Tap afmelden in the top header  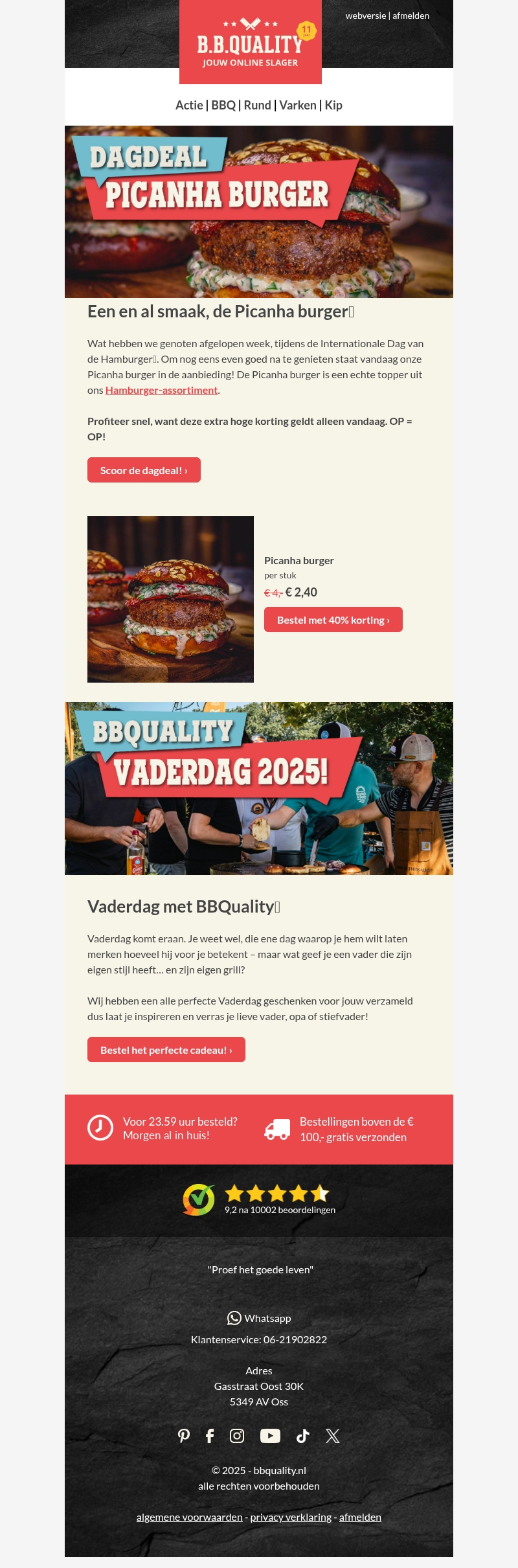pos(411,16)
